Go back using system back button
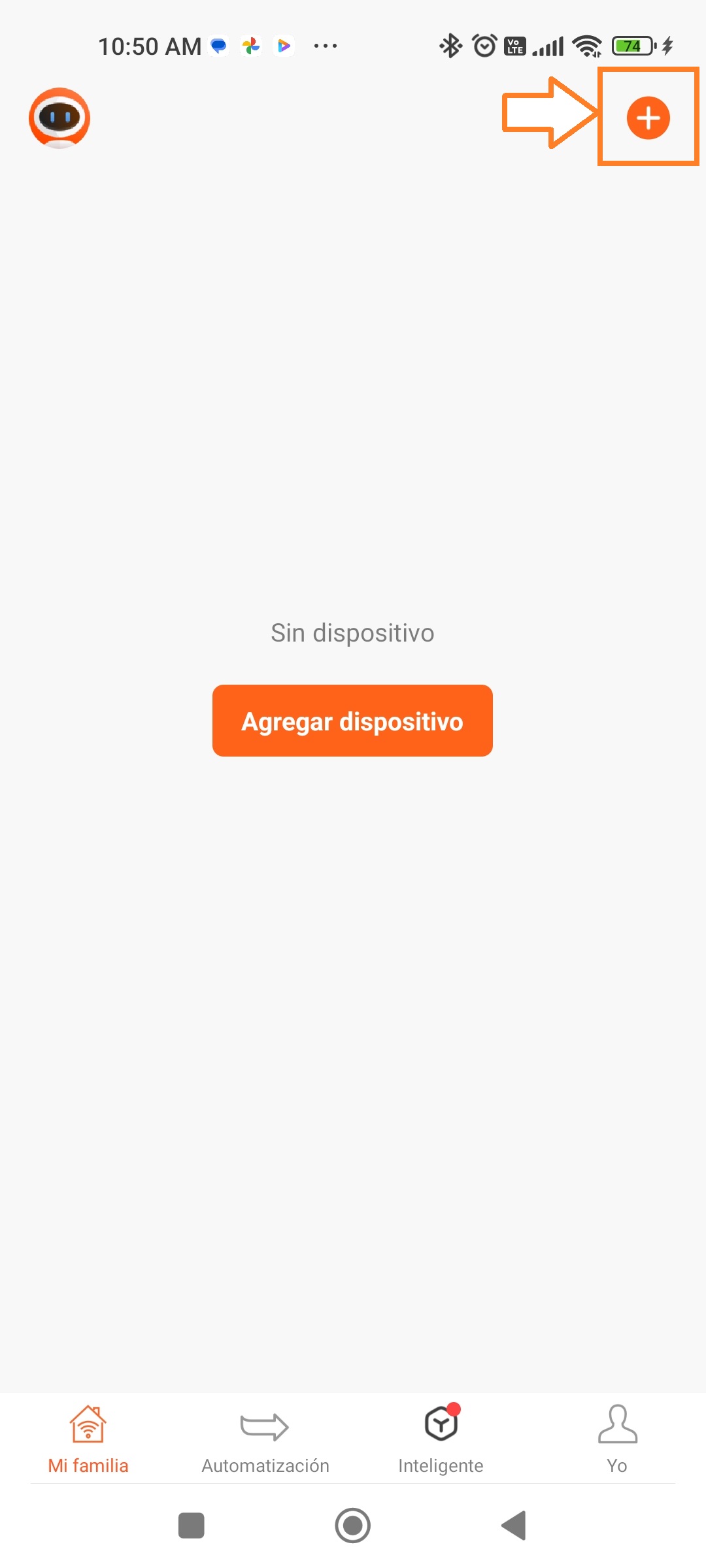Image resolution: width=706 pixels, height=1568 pixels. 514,1526
